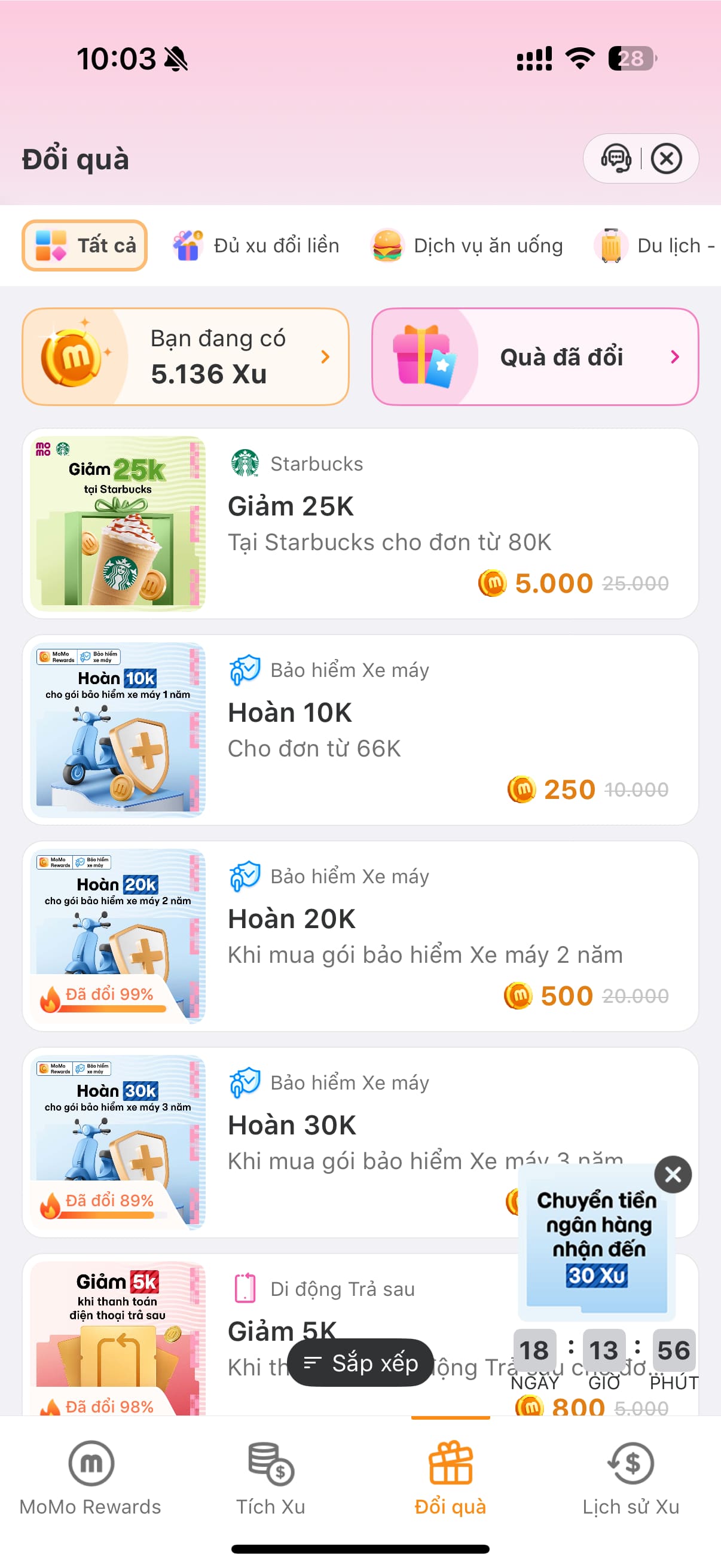Viewport: 721px width, 1568px height.
Task: Tap the Starbucks logo on Giảm 25K offer
Action: point(245,463)
